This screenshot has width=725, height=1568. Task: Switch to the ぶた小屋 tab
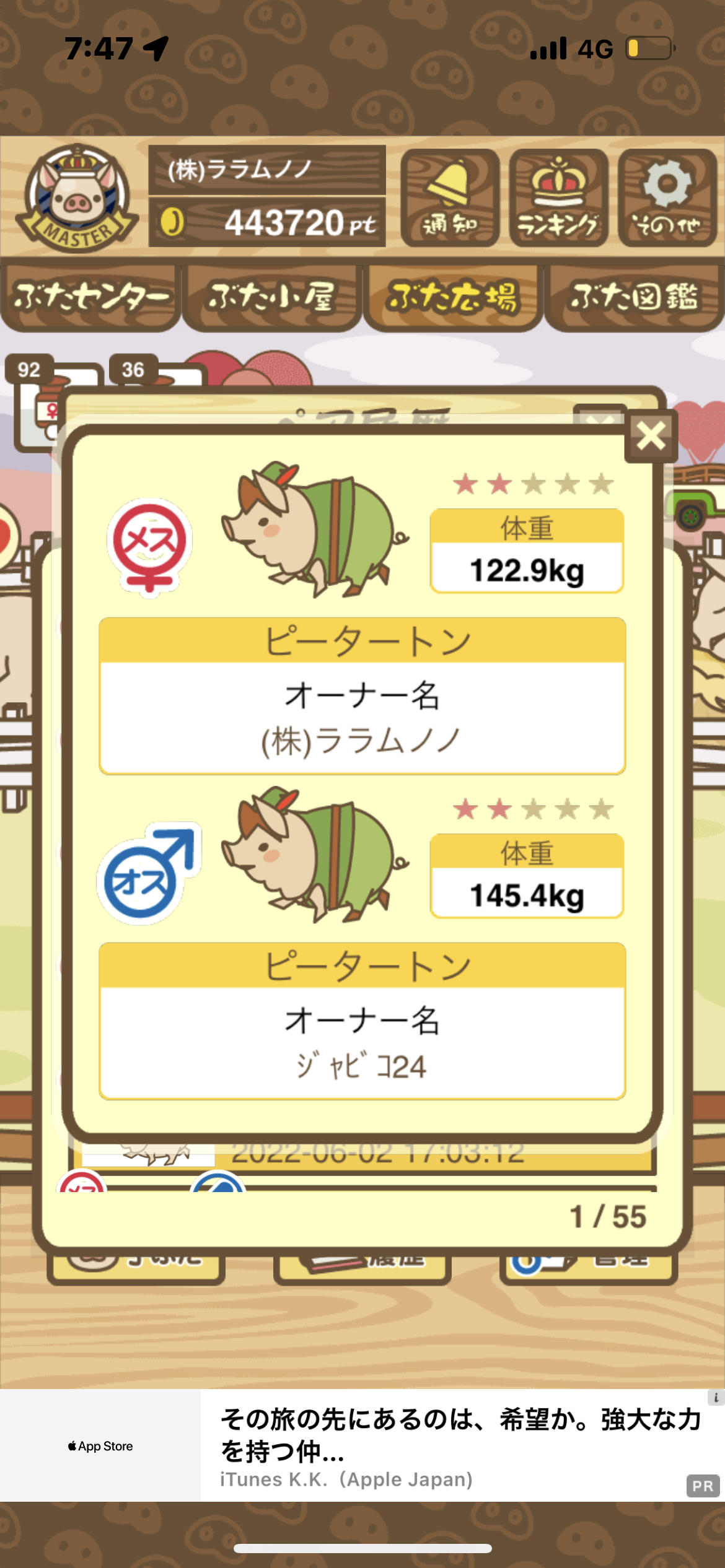tap(271, 298)
